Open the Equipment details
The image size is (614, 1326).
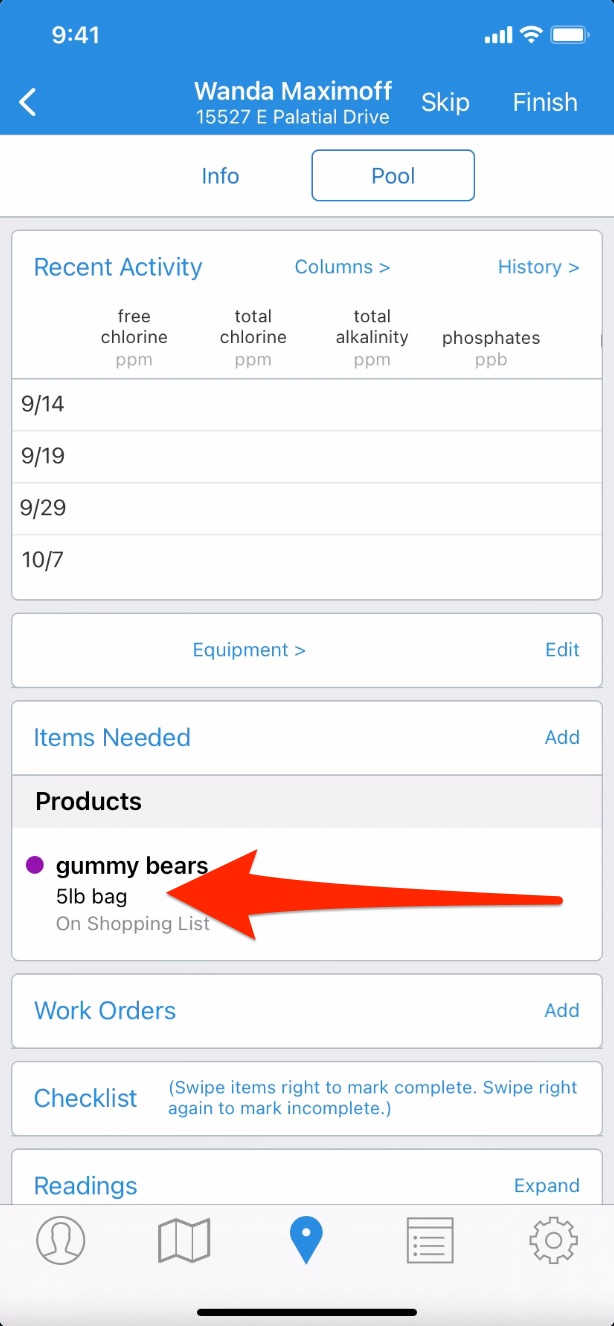[249, 650]
